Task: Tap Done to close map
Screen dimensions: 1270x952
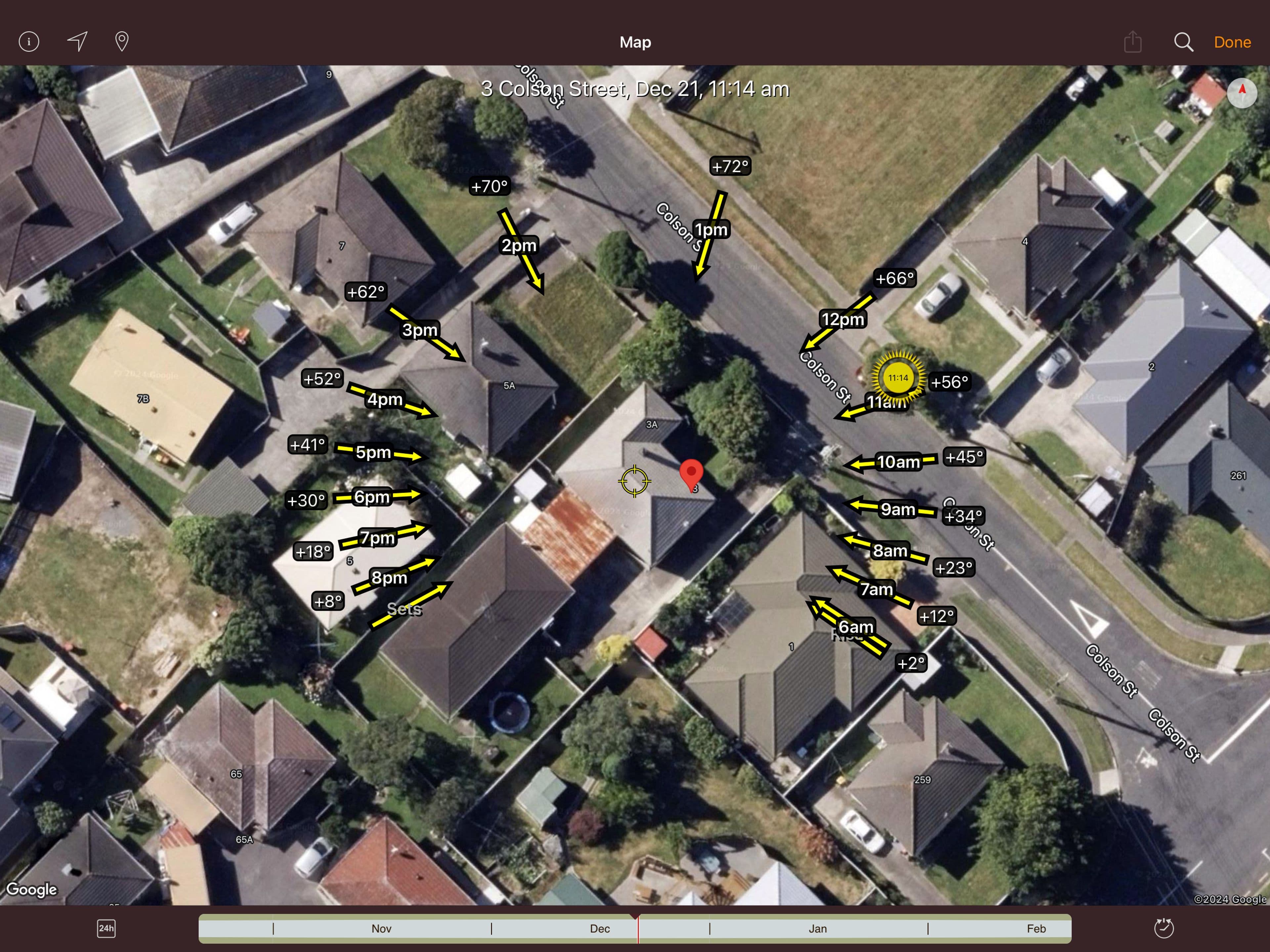Action: [1232, 42]
